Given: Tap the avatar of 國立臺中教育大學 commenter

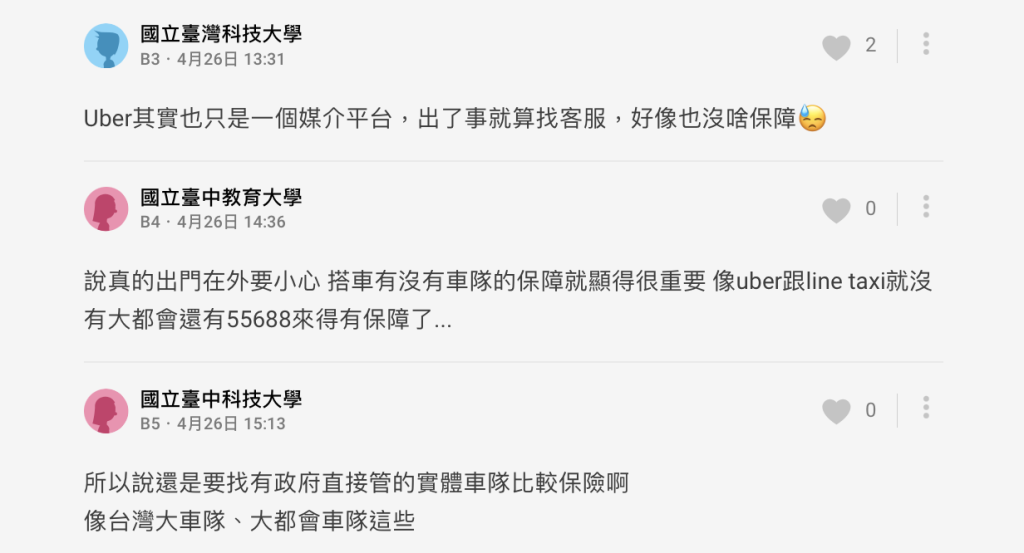Looking at the screenshot, I should tap(106, 209).
